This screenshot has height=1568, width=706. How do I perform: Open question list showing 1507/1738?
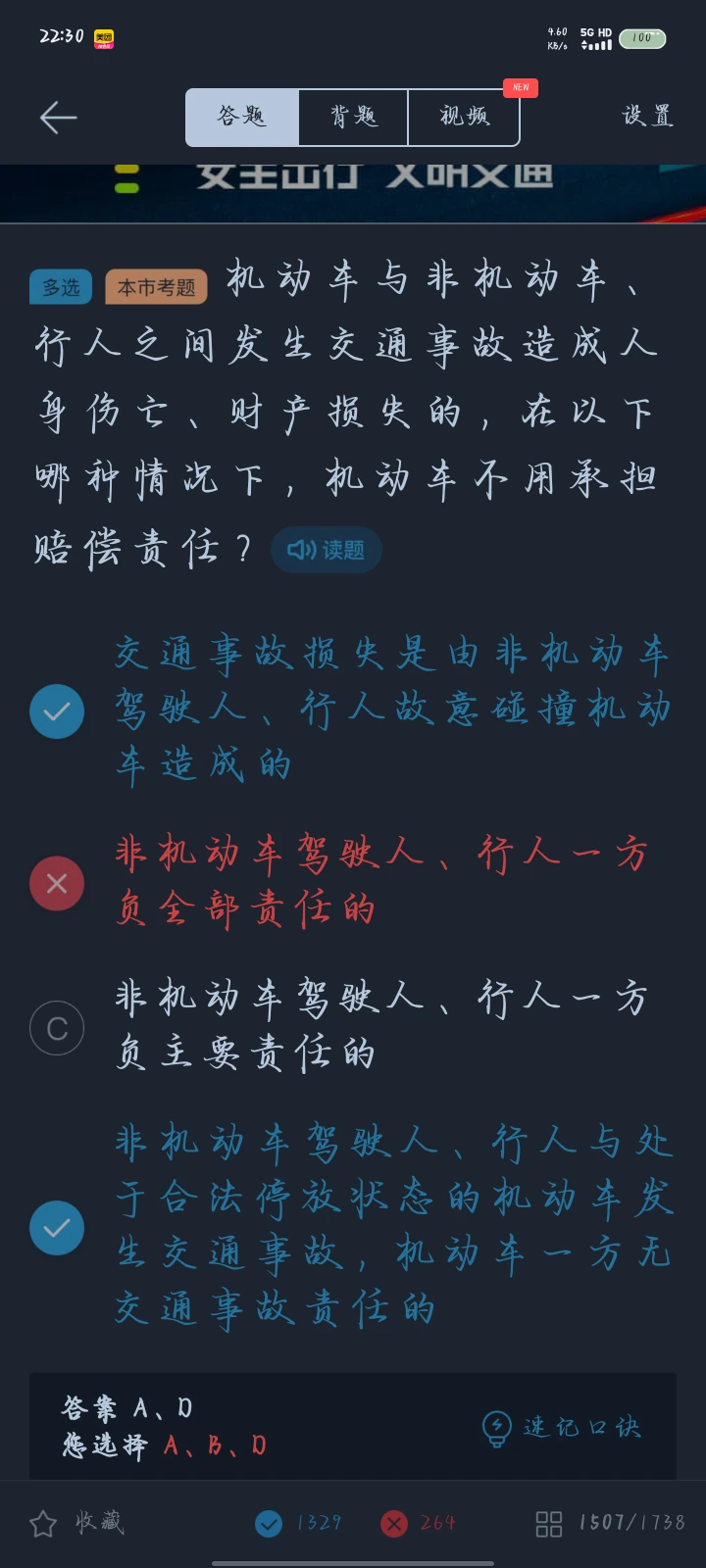[610, 1523]
